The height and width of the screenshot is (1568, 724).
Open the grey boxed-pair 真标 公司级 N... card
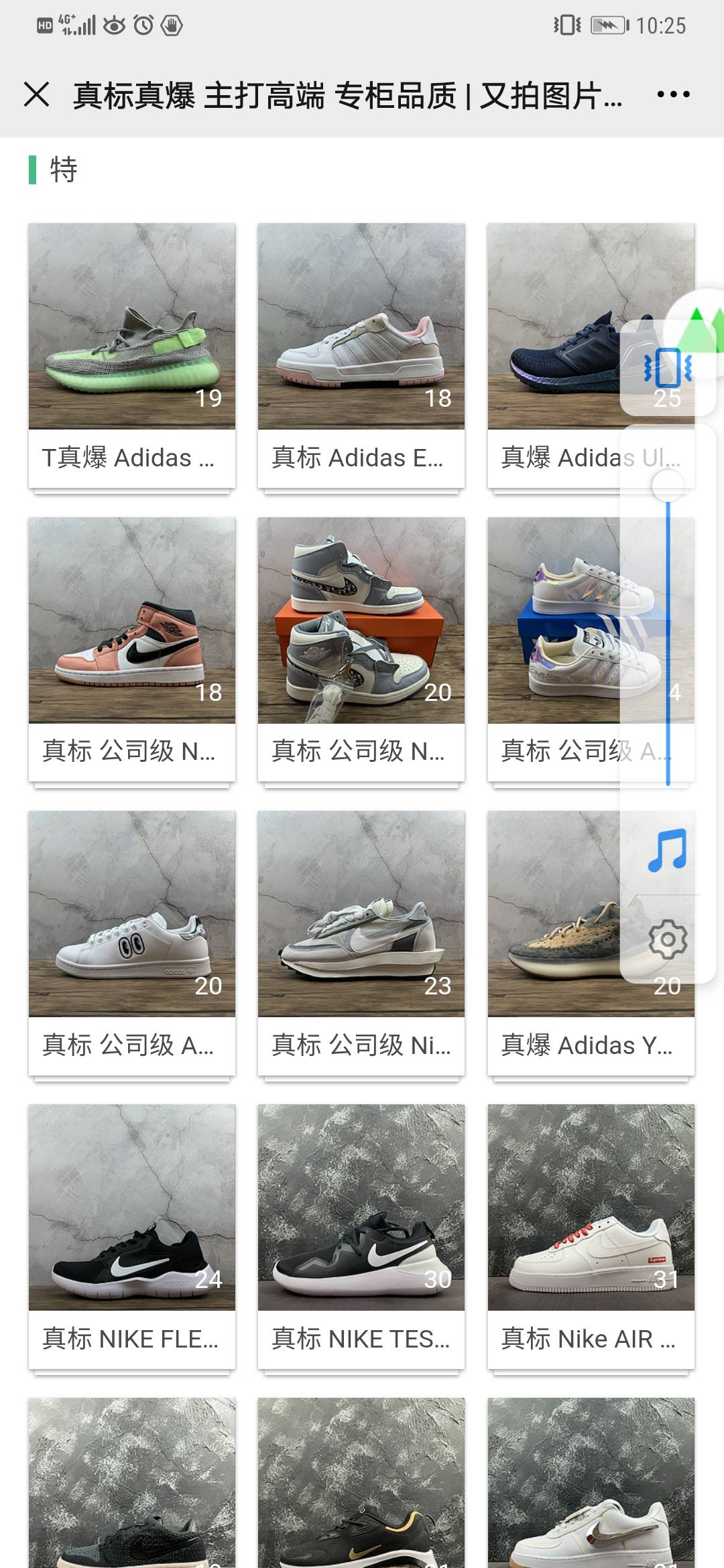[x=361, y=649]
